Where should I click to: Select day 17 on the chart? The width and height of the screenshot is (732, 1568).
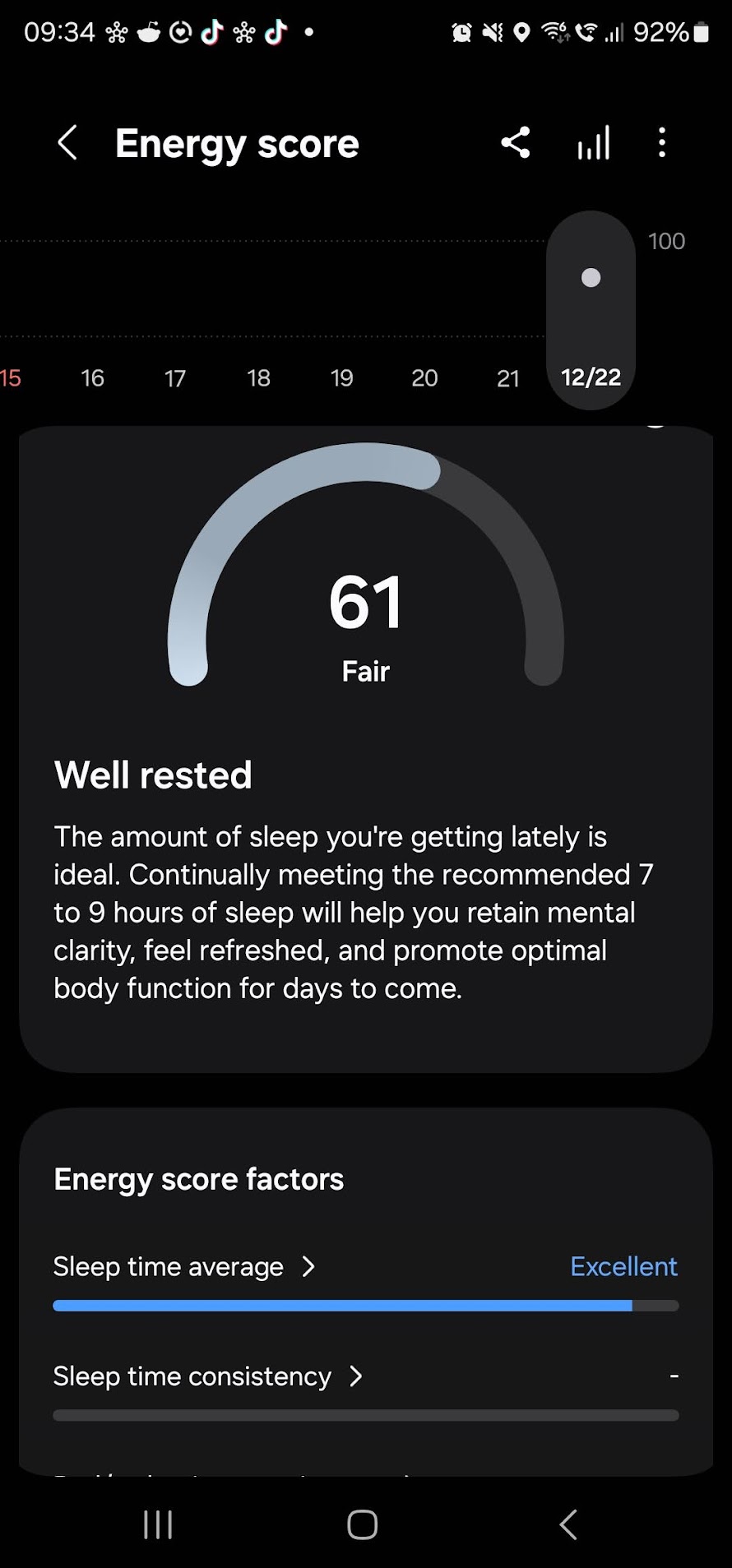(174, 378)
